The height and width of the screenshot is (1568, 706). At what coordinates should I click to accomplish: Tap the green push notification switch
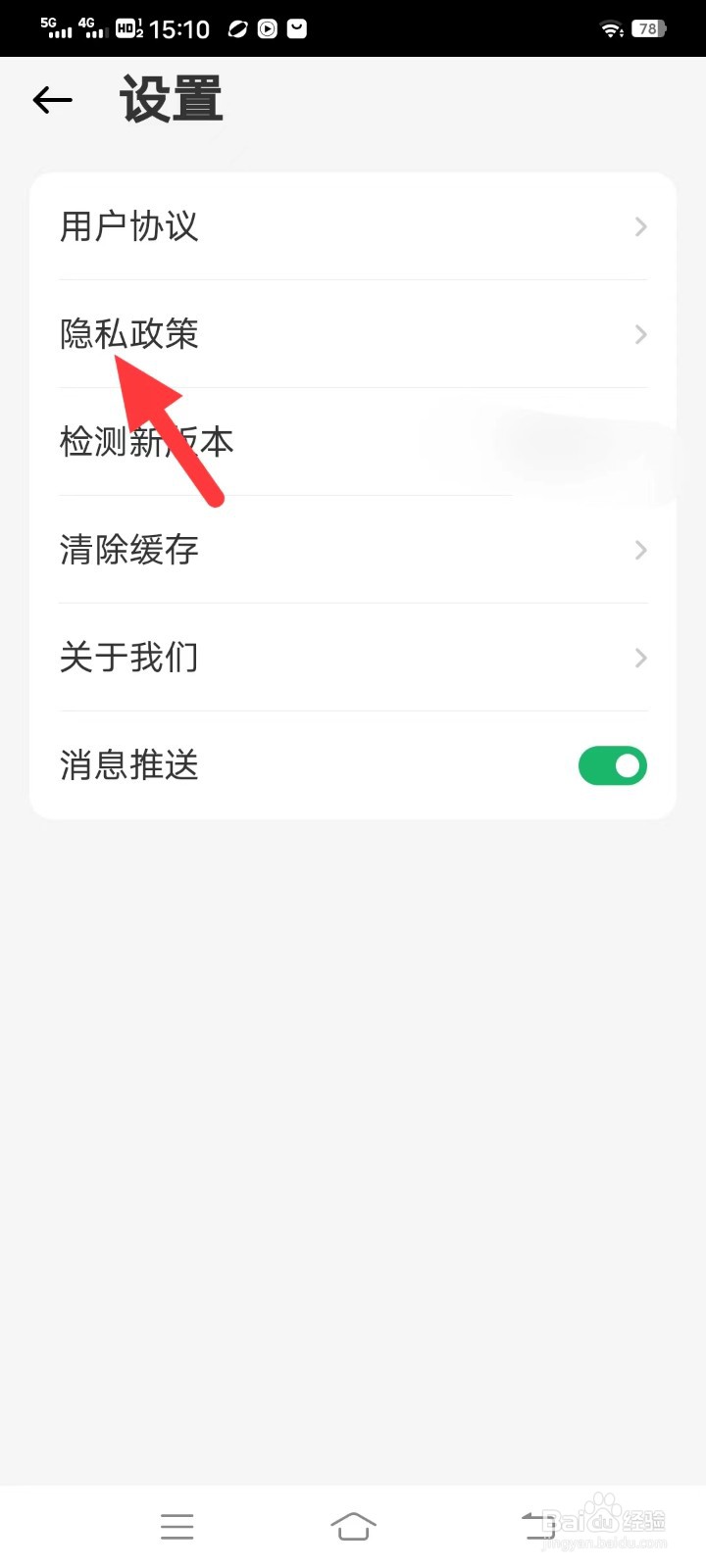point(613,765)
